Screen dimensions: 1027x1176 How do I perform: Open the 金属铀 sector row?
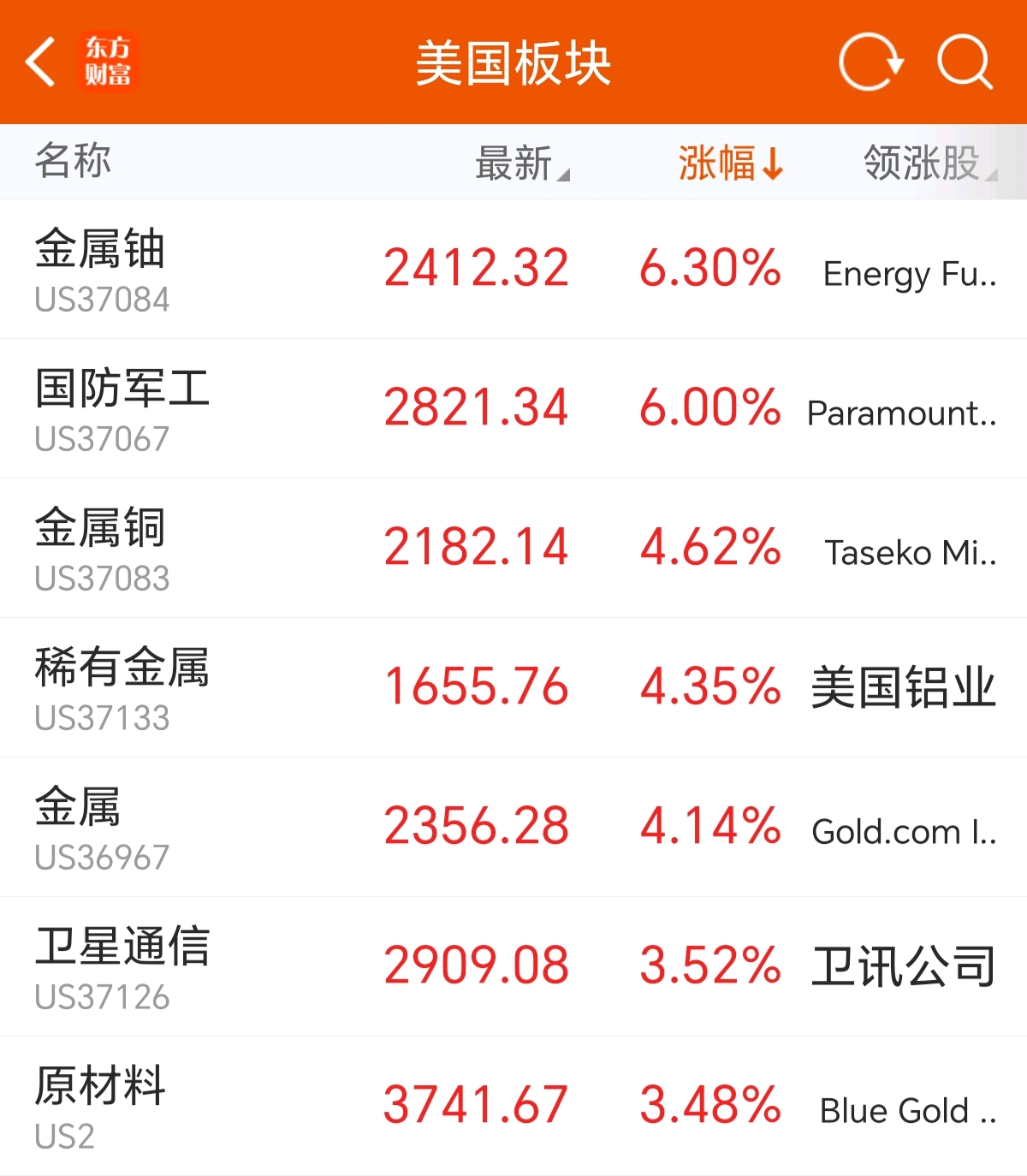pyautogui.click(x=513, y=270)
